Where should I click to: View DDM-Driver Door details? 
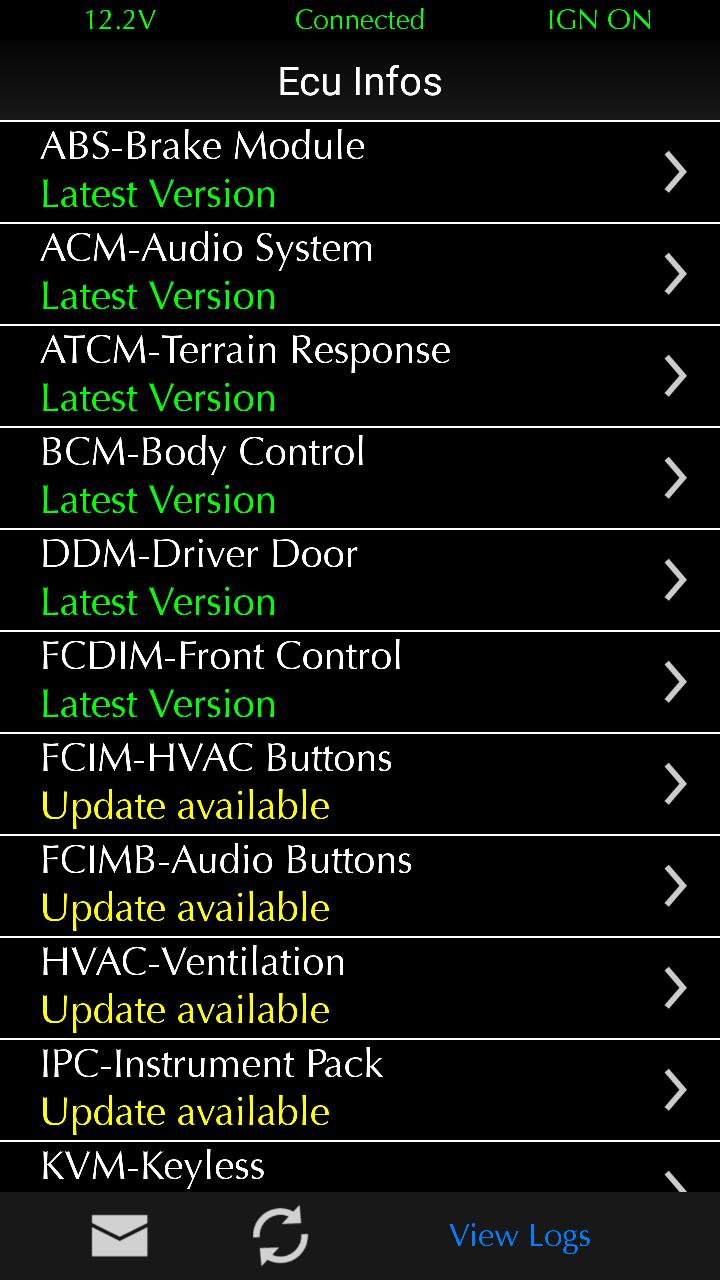point(360,579)
